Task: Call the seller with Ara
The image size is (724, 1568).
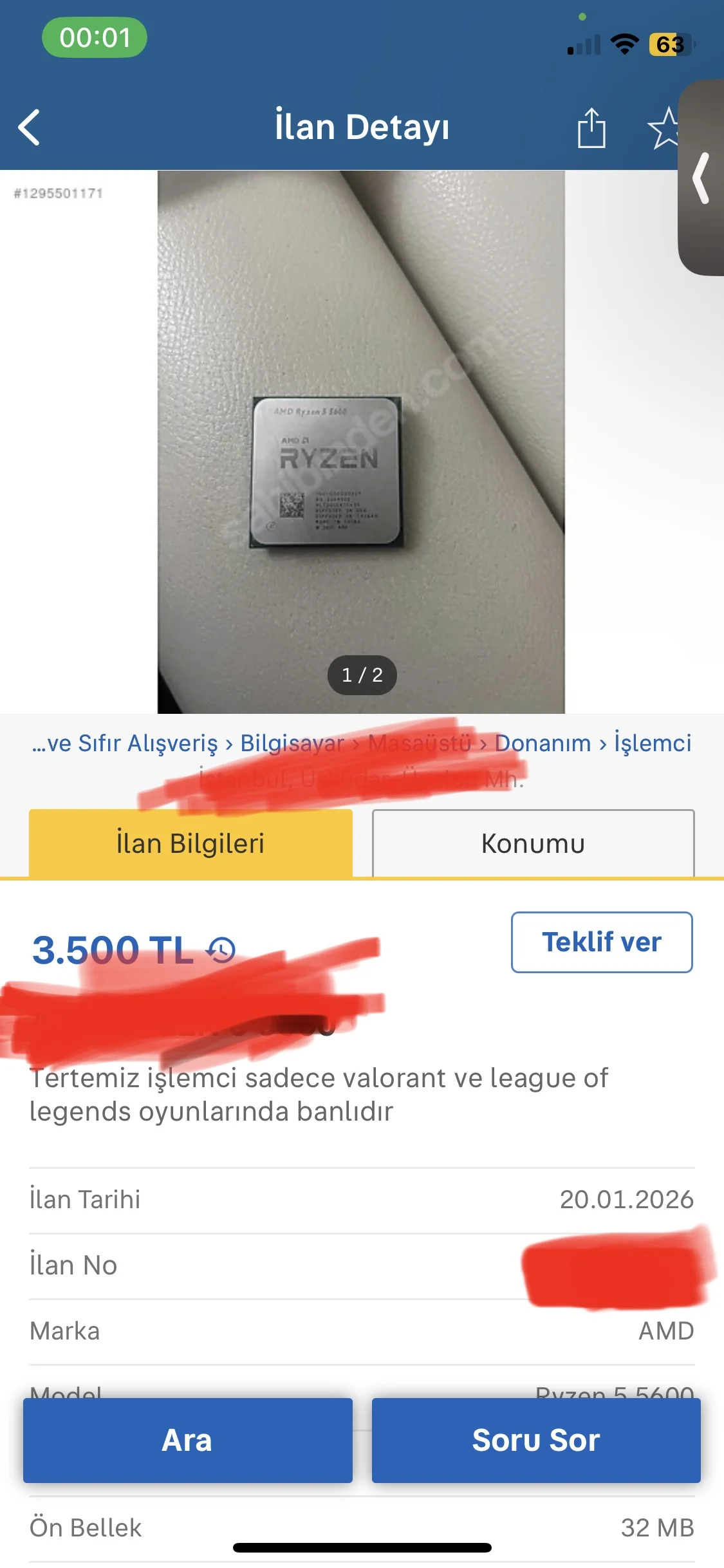Action: (187, 1440)
